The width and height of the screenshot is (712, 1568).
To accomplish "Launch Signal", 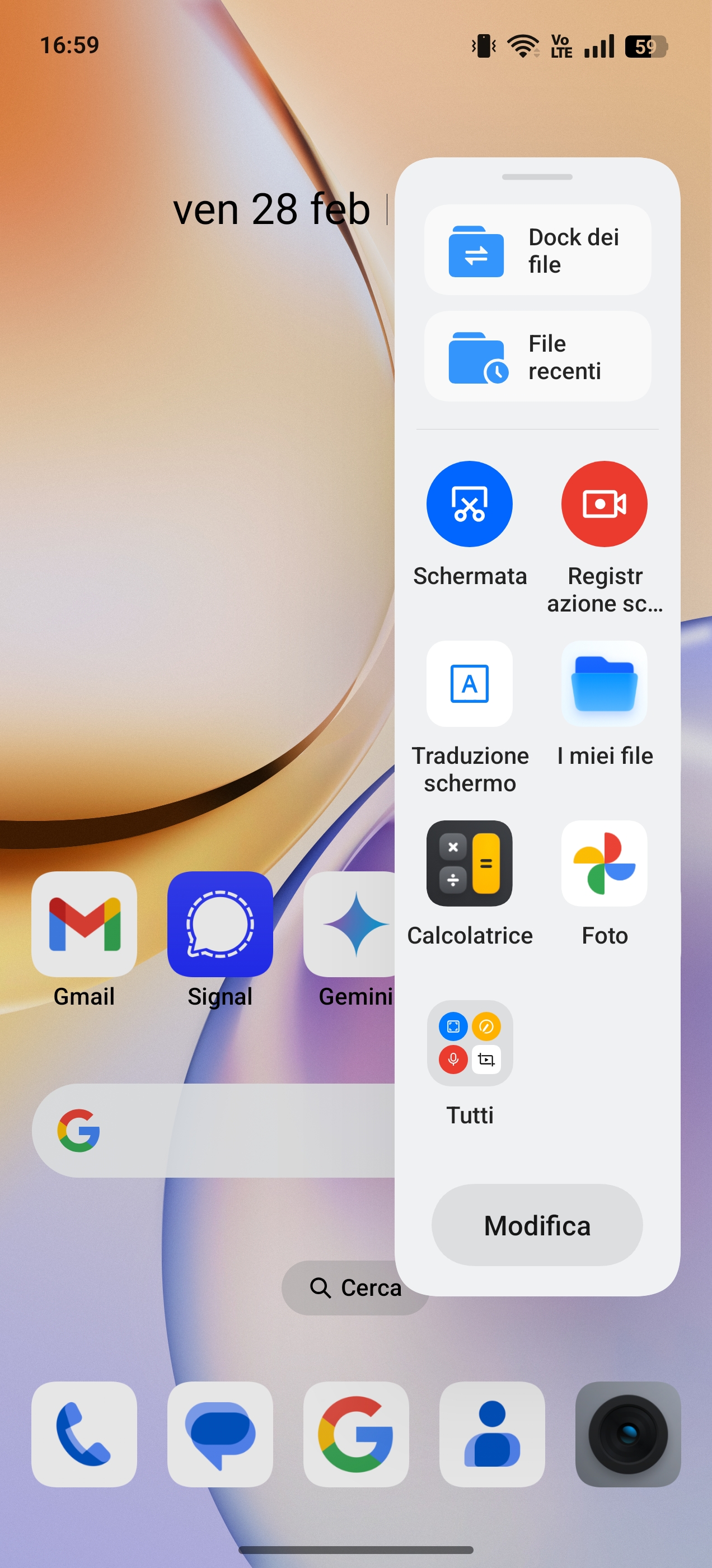I will pos(219,924).
